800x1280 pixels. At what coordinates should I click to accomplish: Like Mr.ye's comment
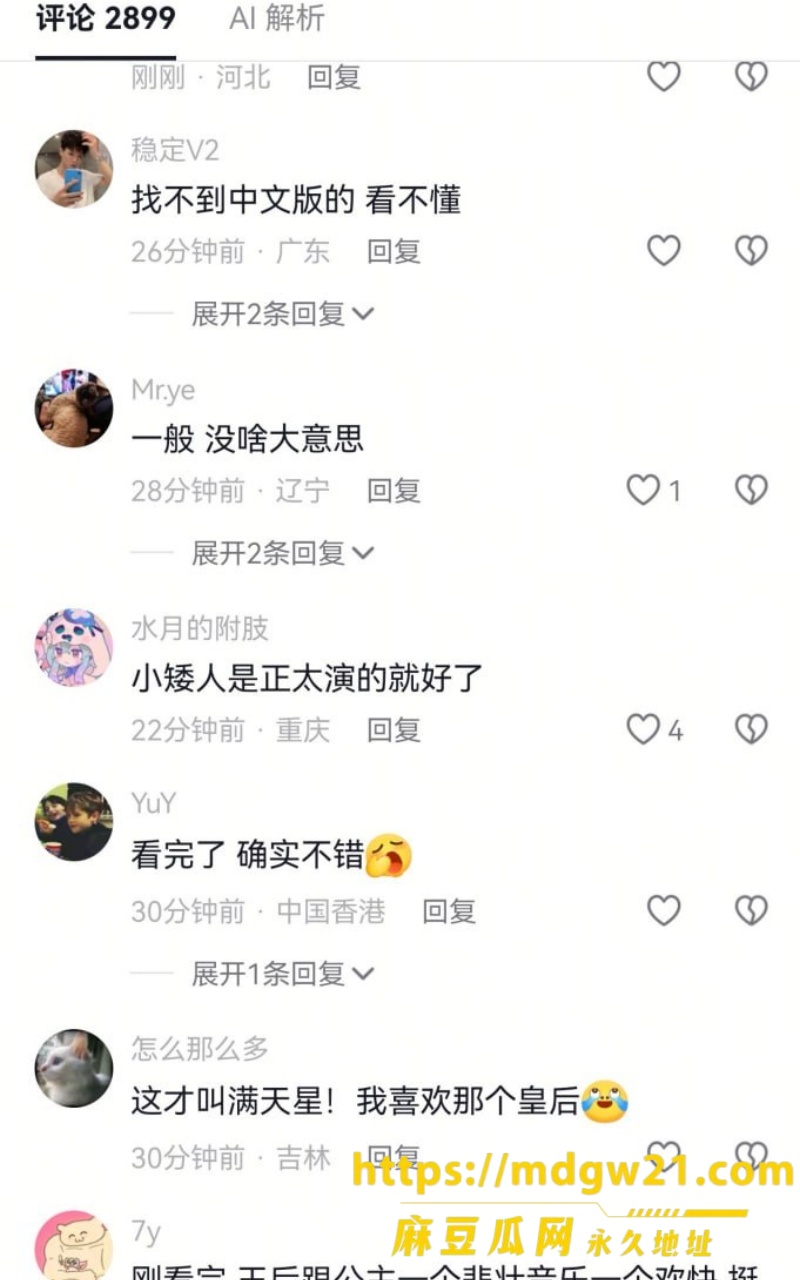(654, 490)
